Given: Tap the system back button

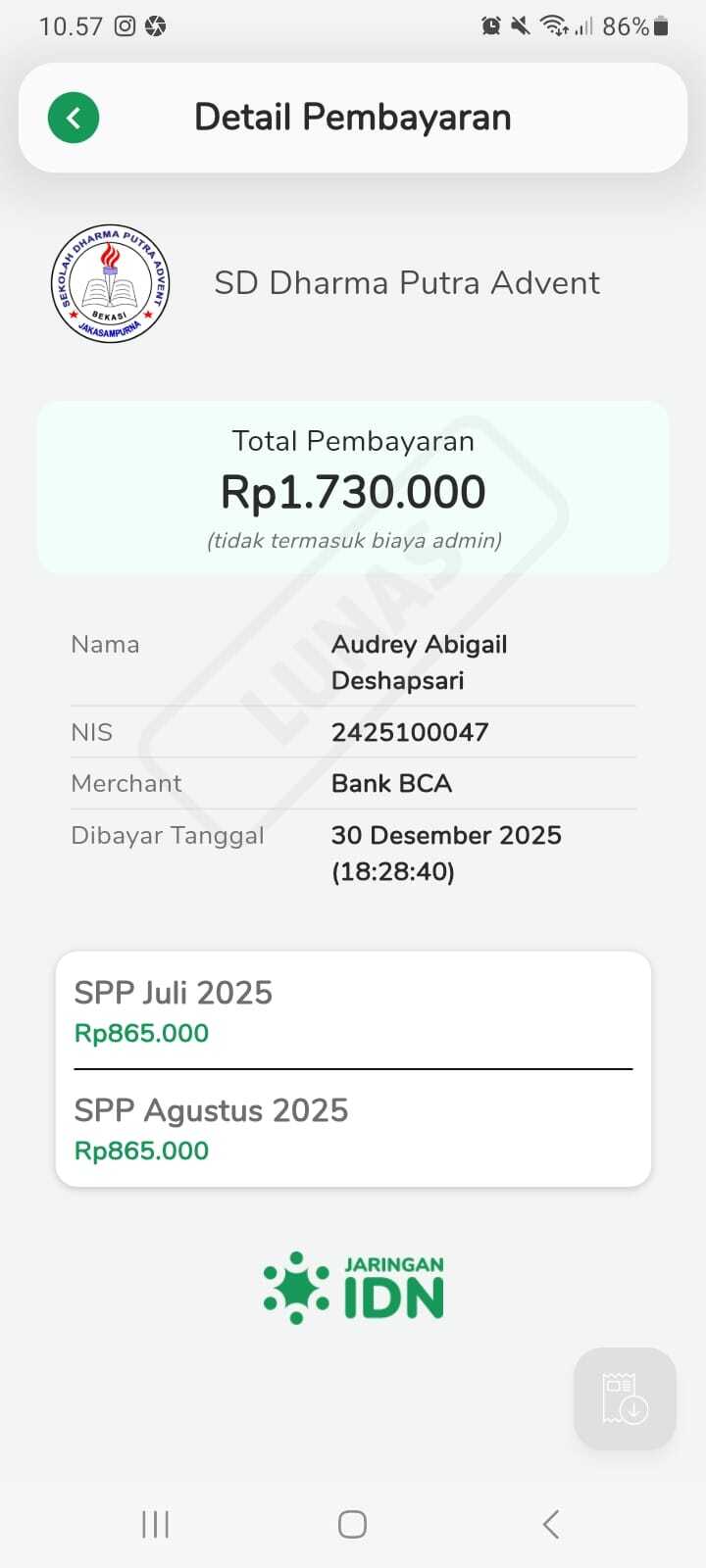Looking at the screenshot, I should 551,1524.
